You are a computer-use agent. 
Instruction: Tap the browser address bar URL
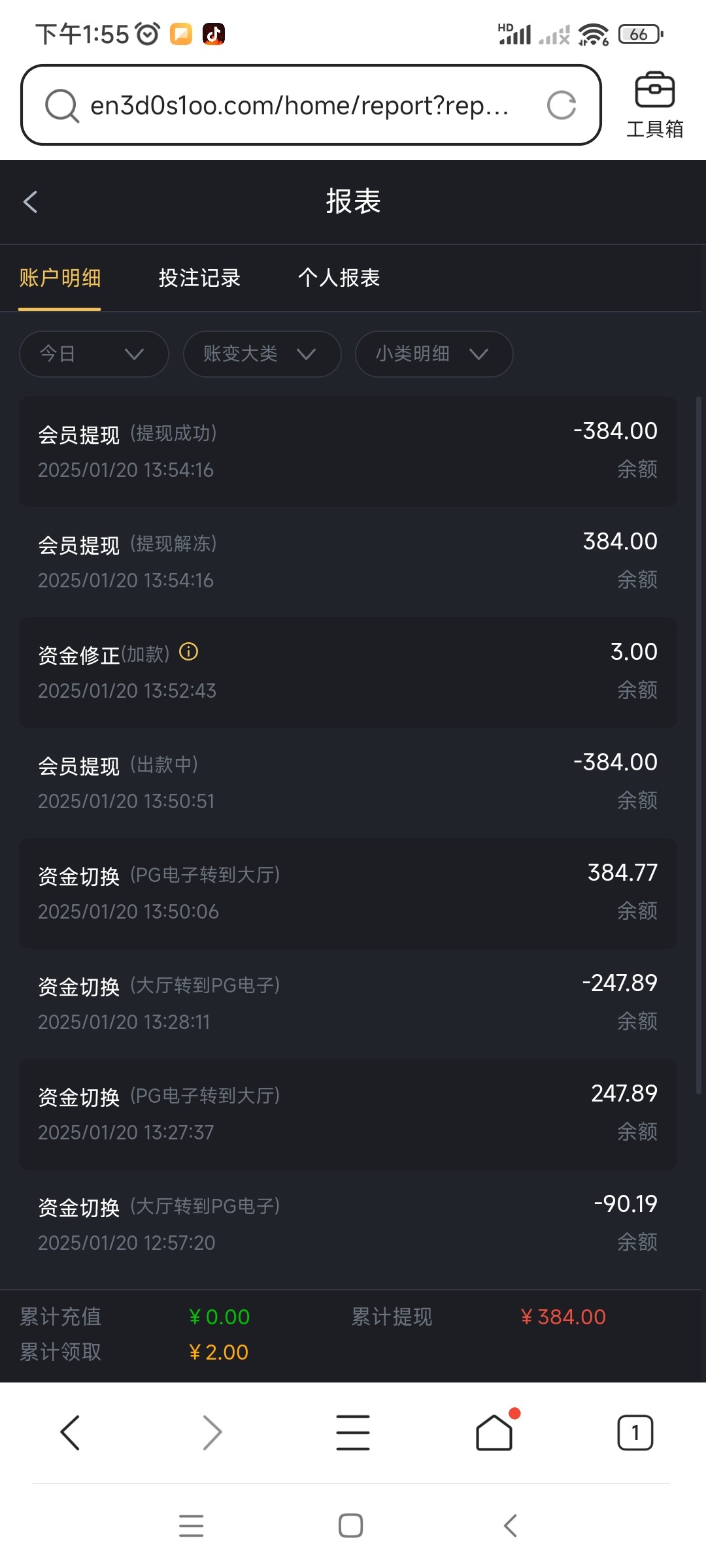tap(299, 105)
